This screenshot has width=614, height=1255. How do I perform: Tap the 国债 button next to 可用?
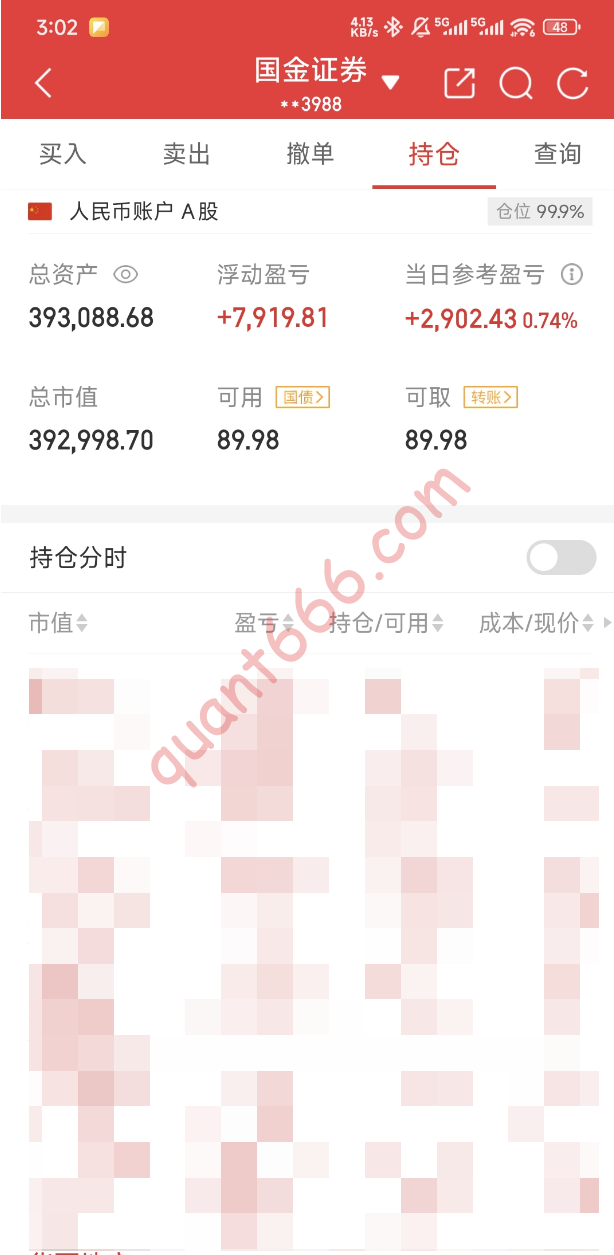tap(303, 397)
